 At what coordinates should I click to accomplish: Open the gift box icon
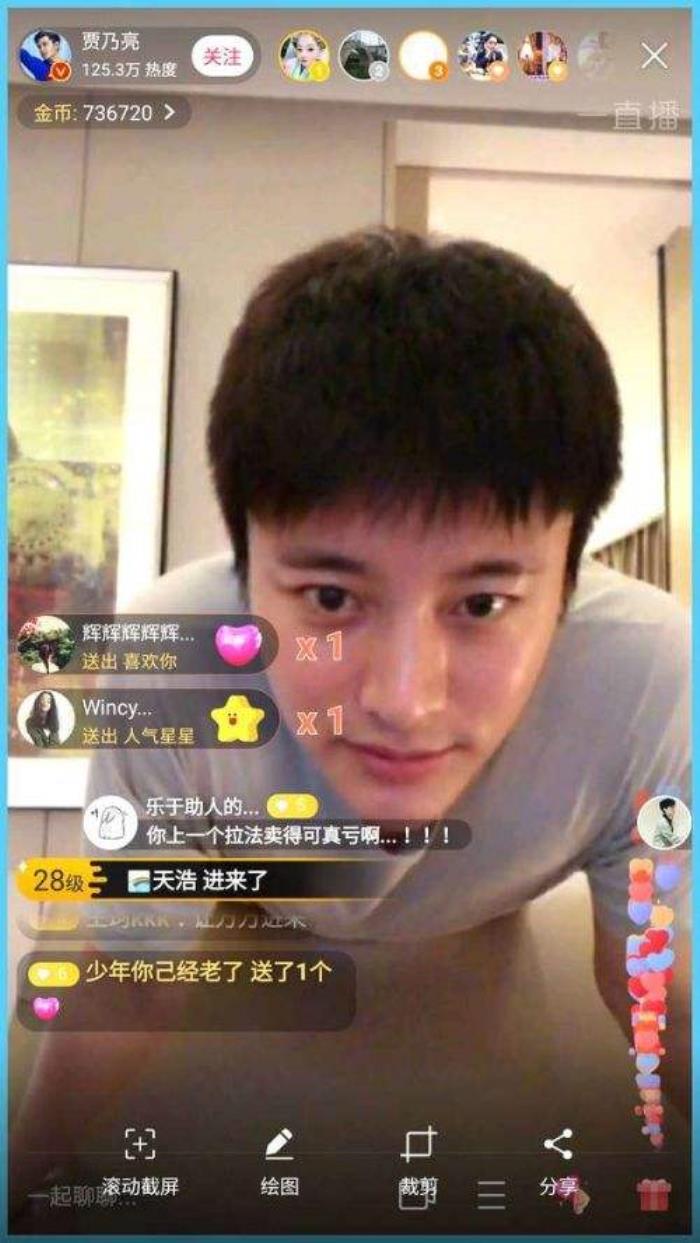click(x=654, y=1195)
